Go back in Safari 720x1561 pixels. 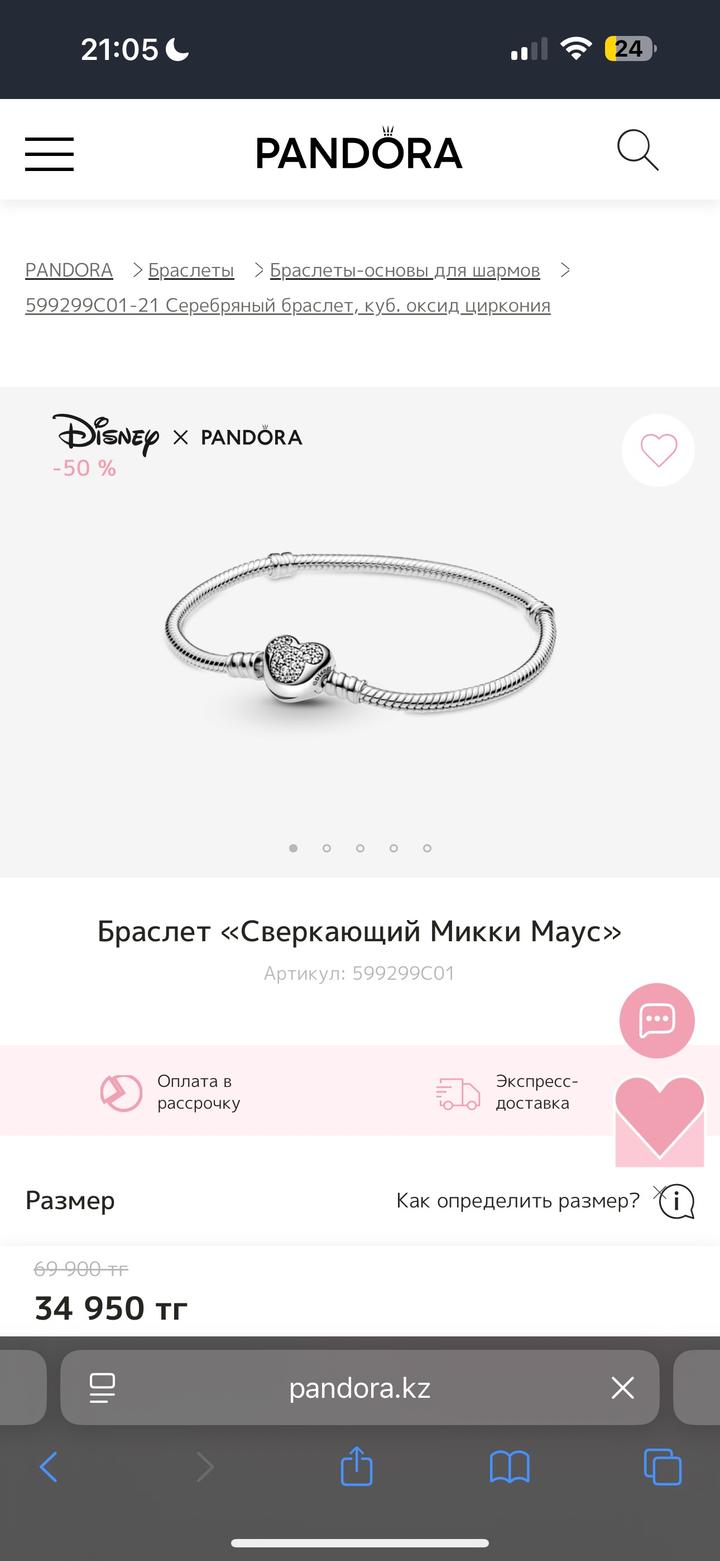48,1467
